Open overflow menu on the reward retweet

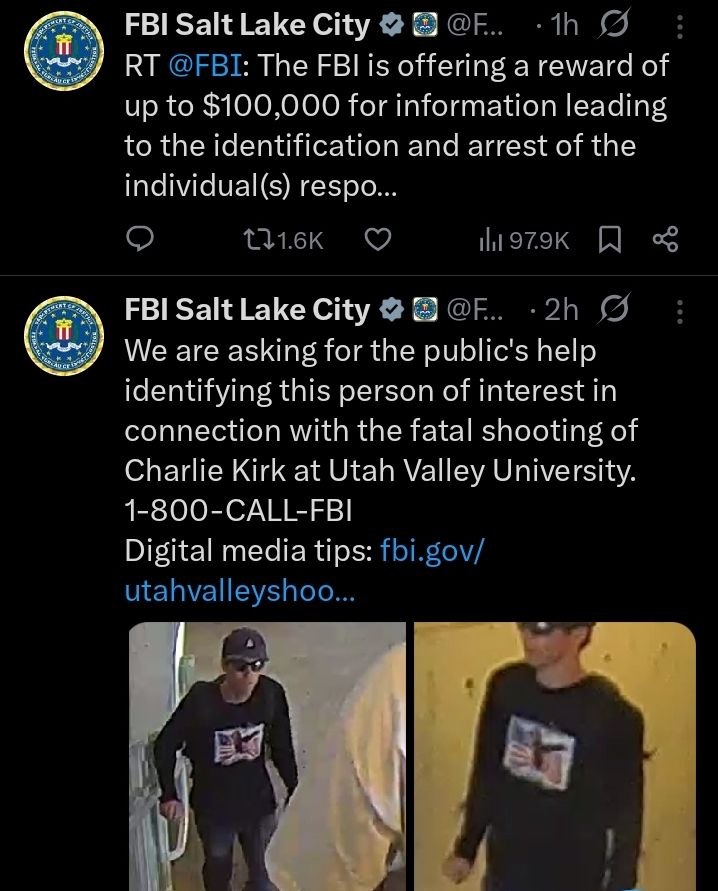tap(680, 27)
